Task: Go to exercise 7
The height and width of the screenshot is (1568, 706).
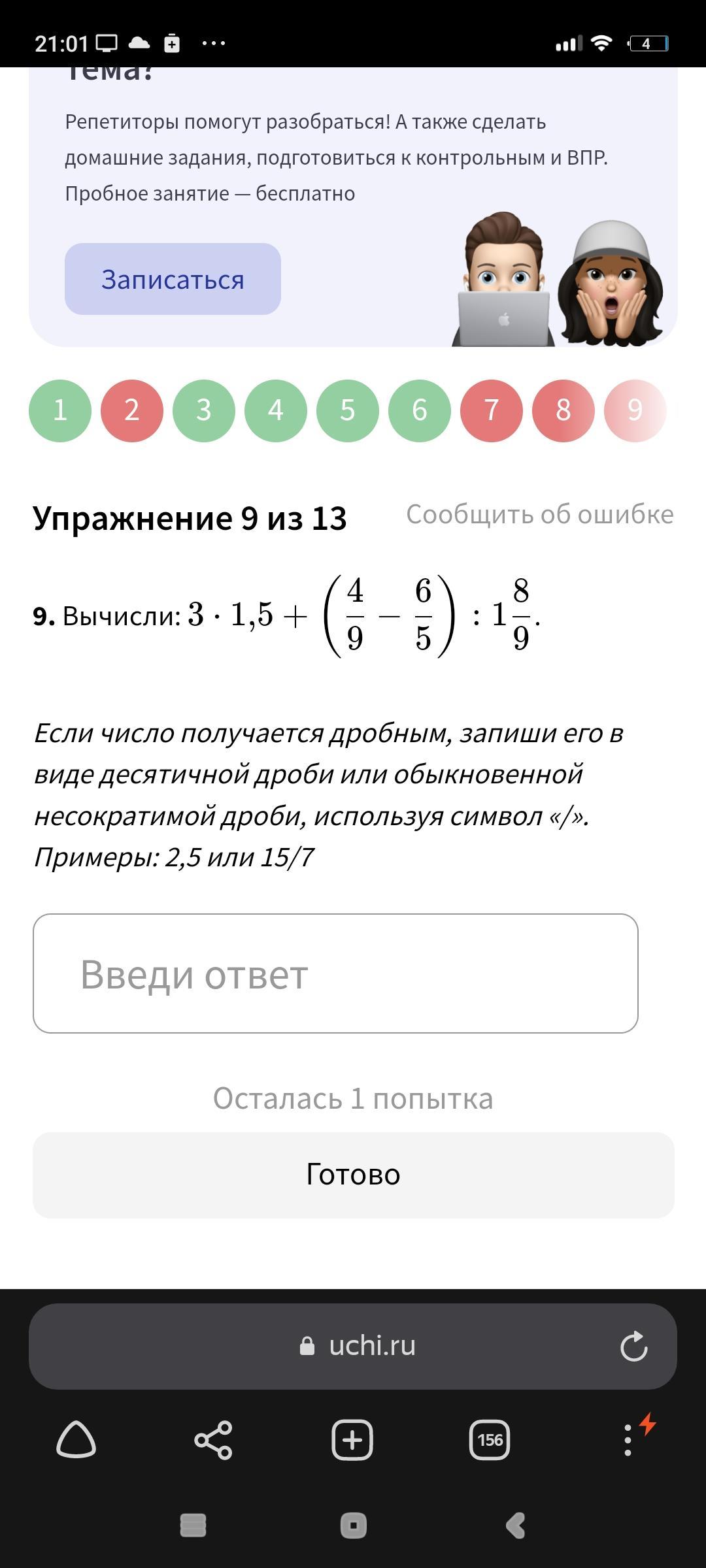Action: pos(492,410)
